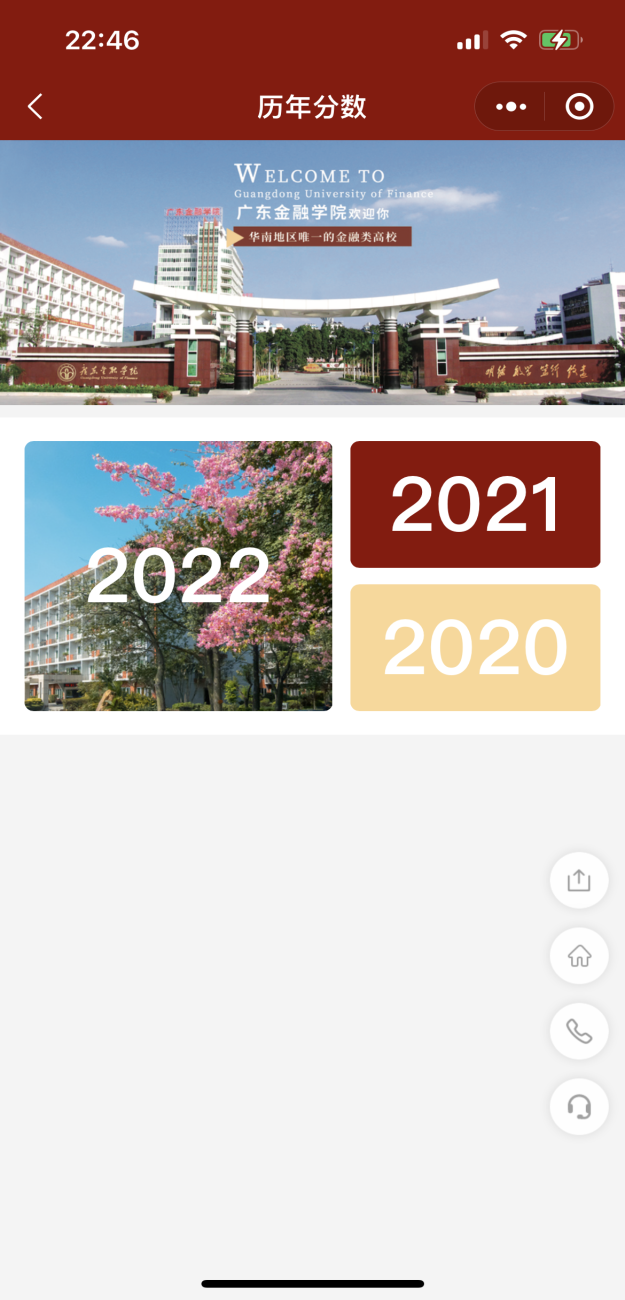Image resolution: width=625 pixels, height=1300 pixels.
Task: Open the 2022 scores tile
Action: [x=178, y=576]
